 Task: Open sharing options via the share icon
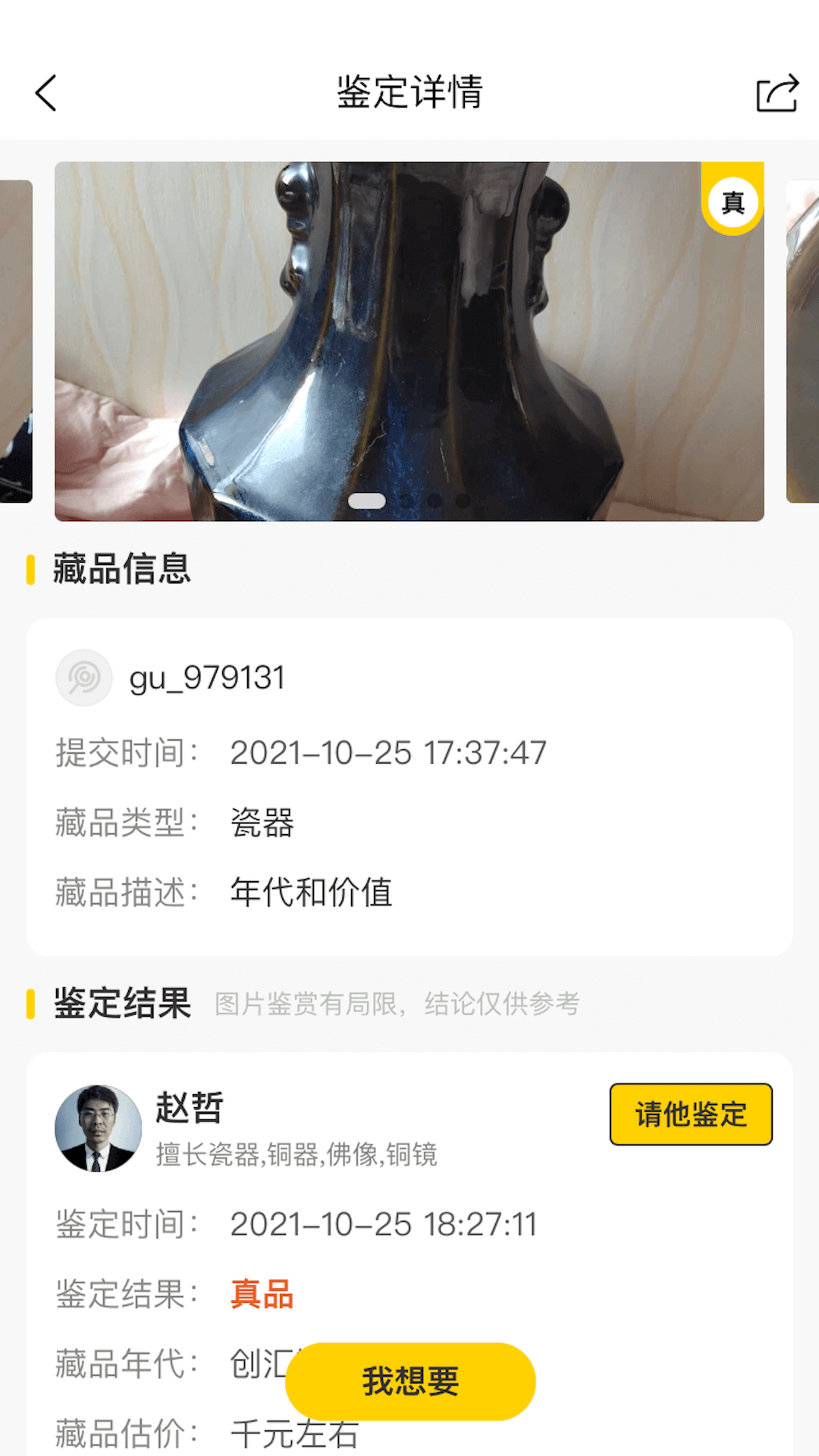(x=775, y=93)
